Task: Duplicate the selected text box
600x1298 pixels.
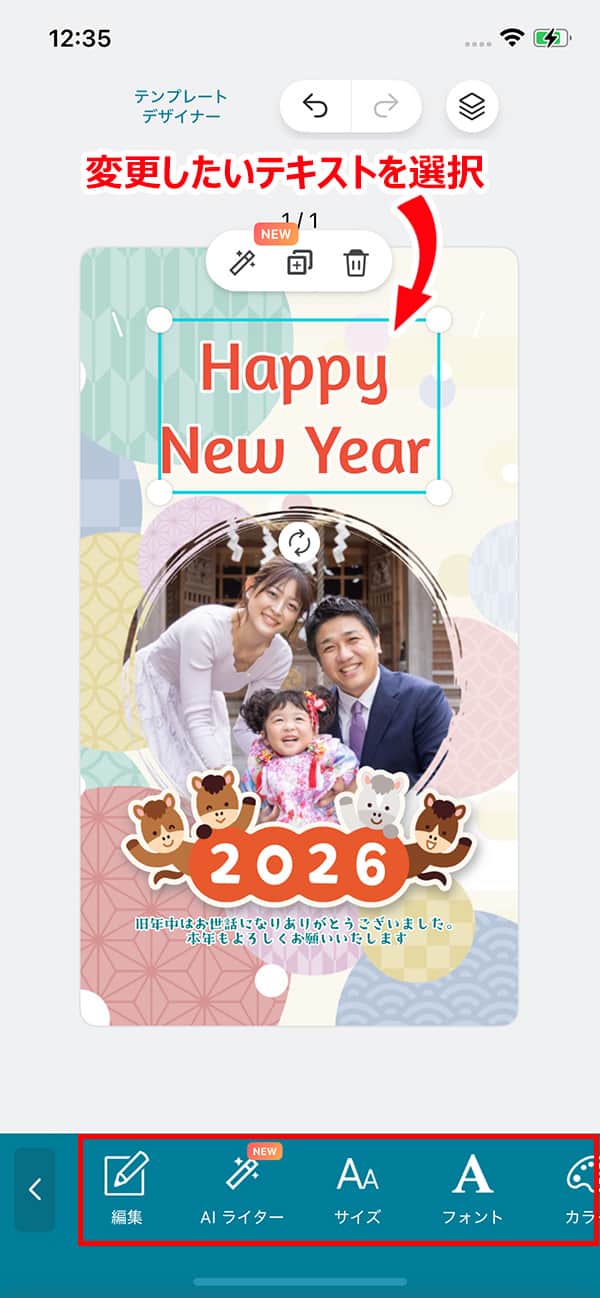Action: (x=299, y=263)
